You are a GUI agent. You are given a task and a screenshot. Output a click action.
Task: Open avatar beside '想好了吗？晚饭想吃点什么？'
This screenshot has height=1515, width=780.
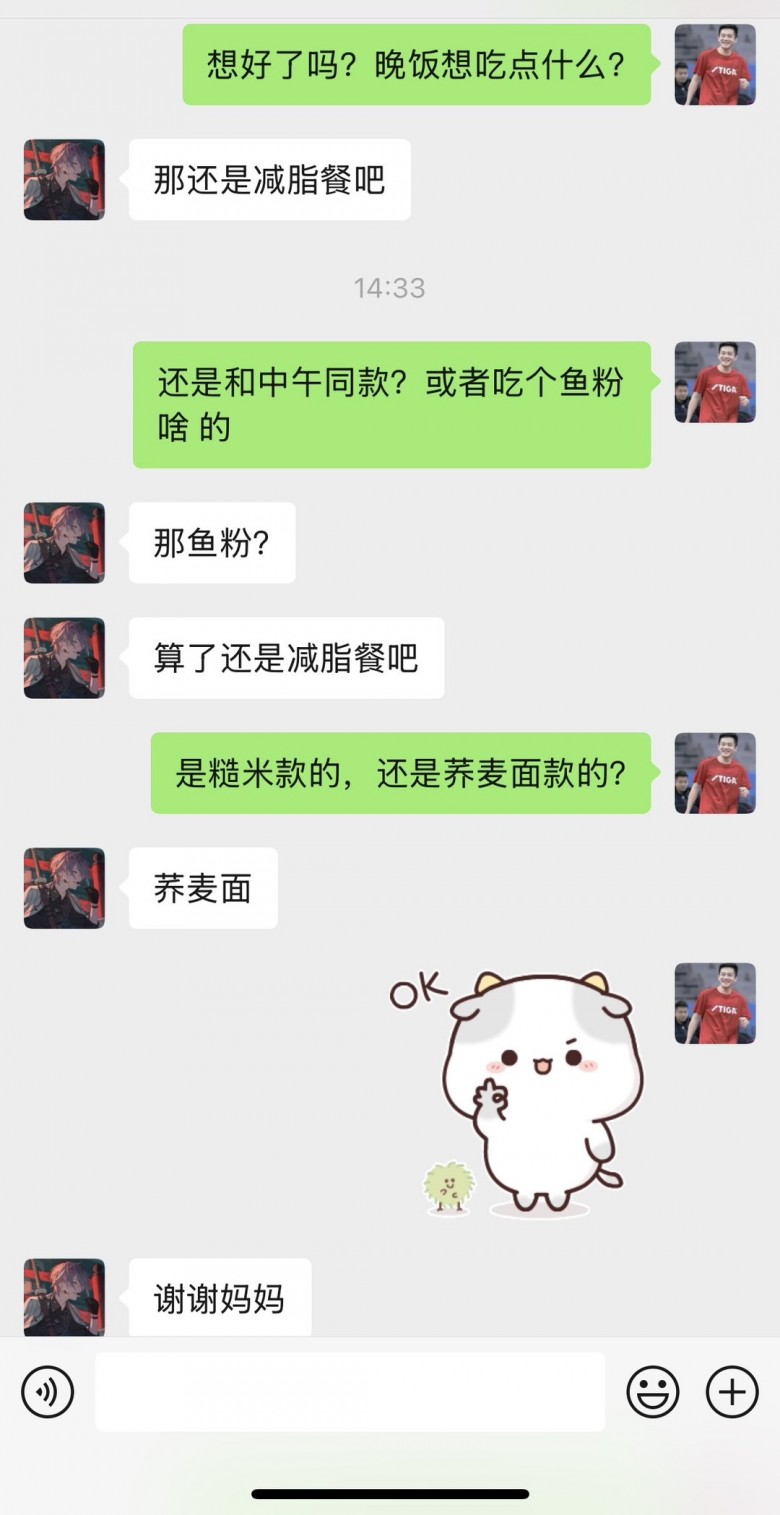(x=714, y=65)
